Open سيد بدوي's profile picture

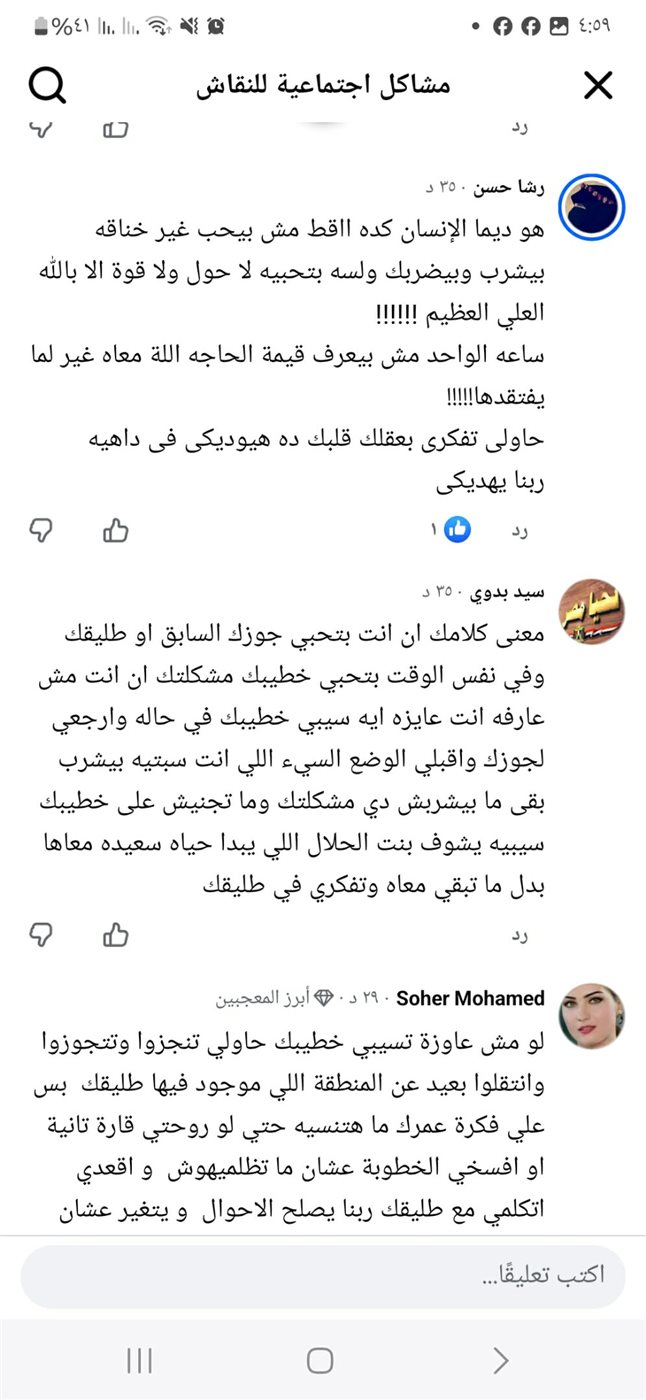[x=591, y=610]
